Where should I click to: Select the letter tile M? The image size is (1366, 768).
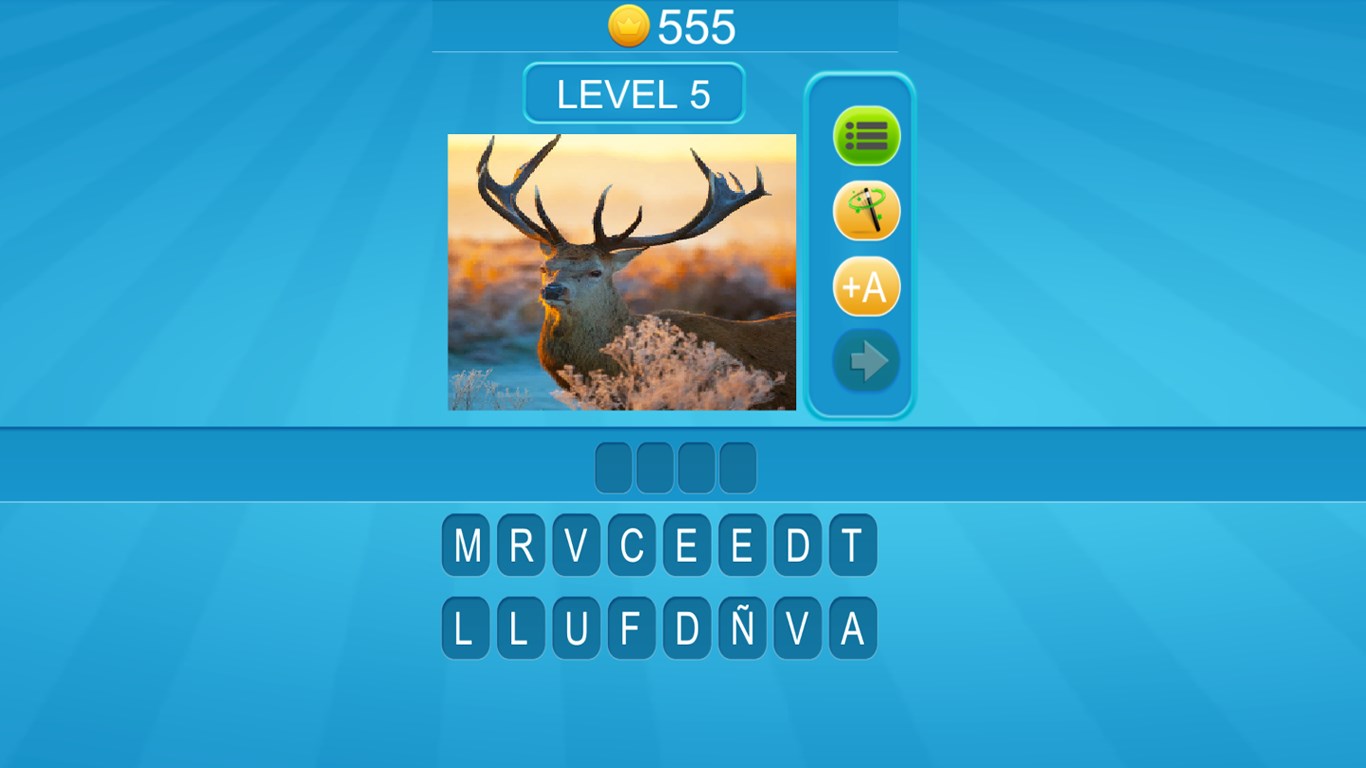466,545
